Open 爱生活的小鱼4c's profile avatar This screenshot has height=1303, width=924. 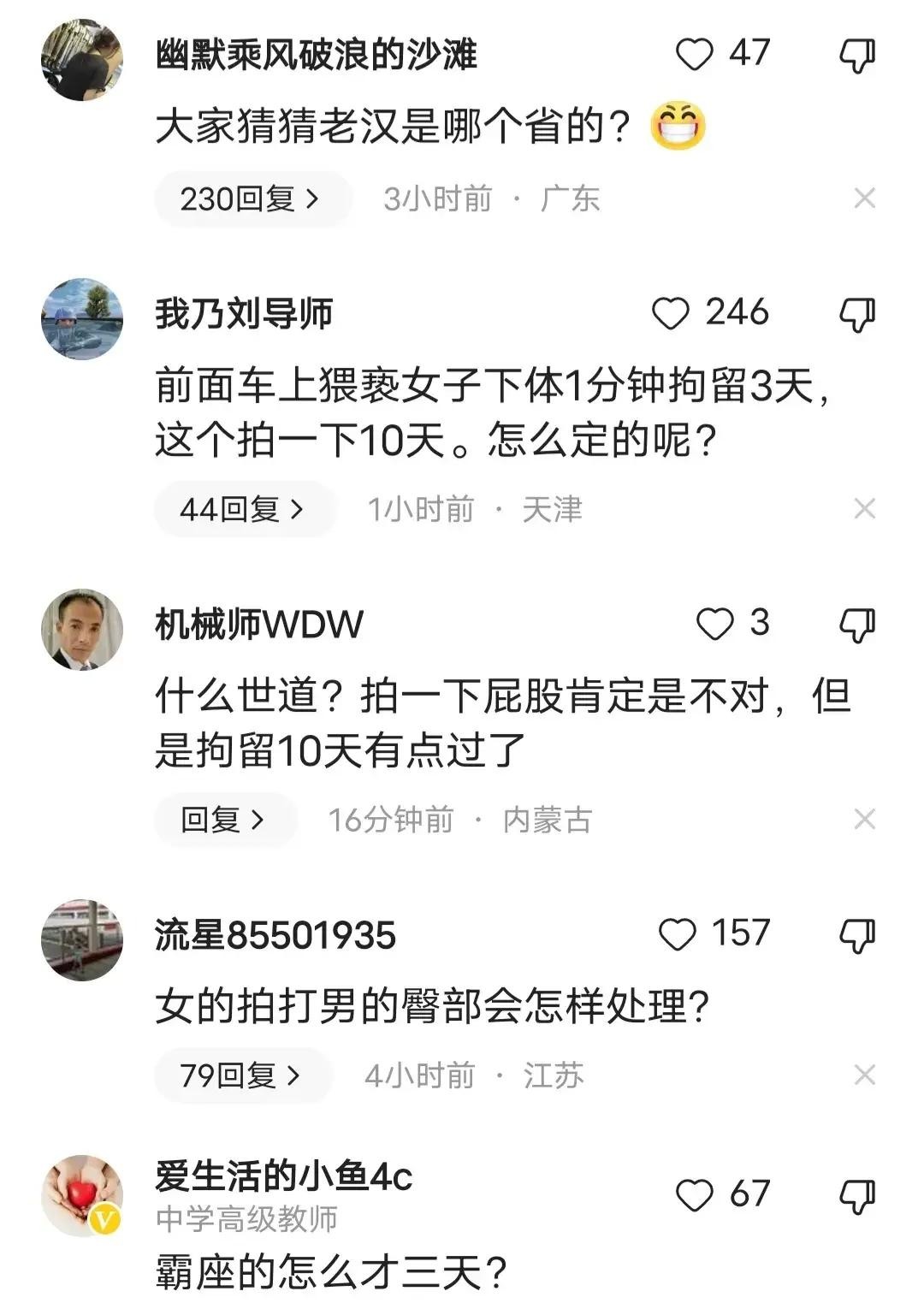82,1195
